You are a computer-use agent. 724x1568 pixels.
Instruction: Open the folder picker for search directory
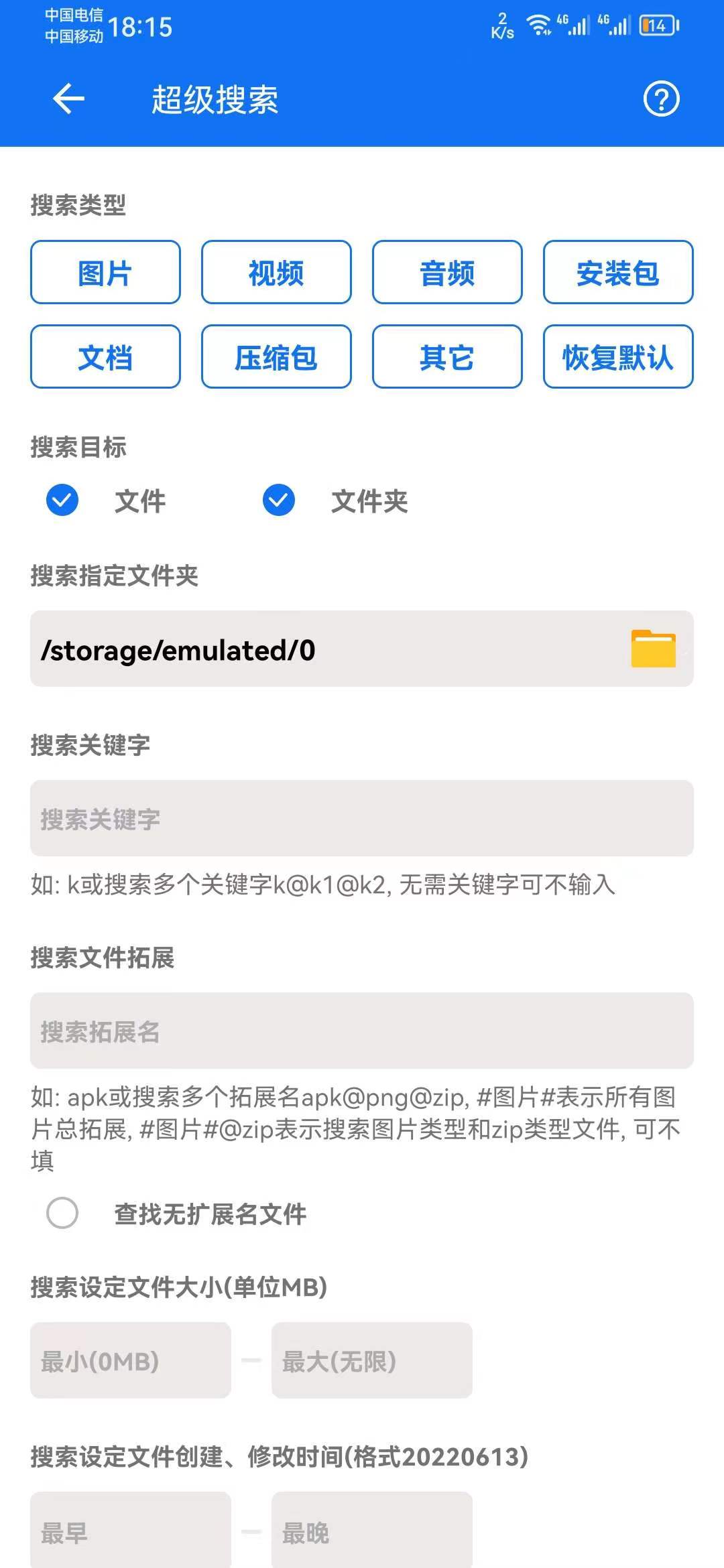[x=653, y=648]
